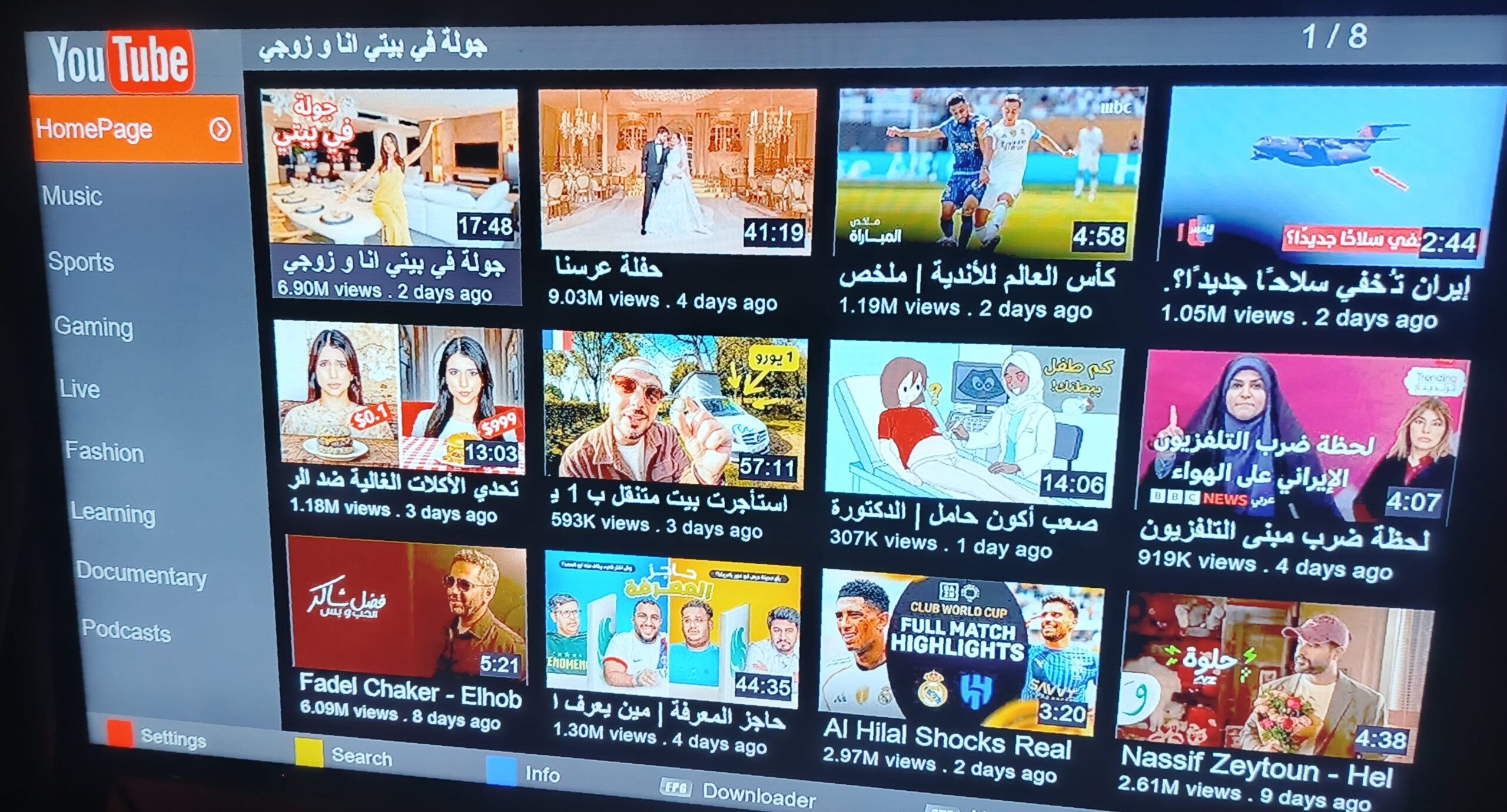The width and height of the screenshot is (1507, 812).
Task: Select the HomePage menu item
Action: point(135,129)
